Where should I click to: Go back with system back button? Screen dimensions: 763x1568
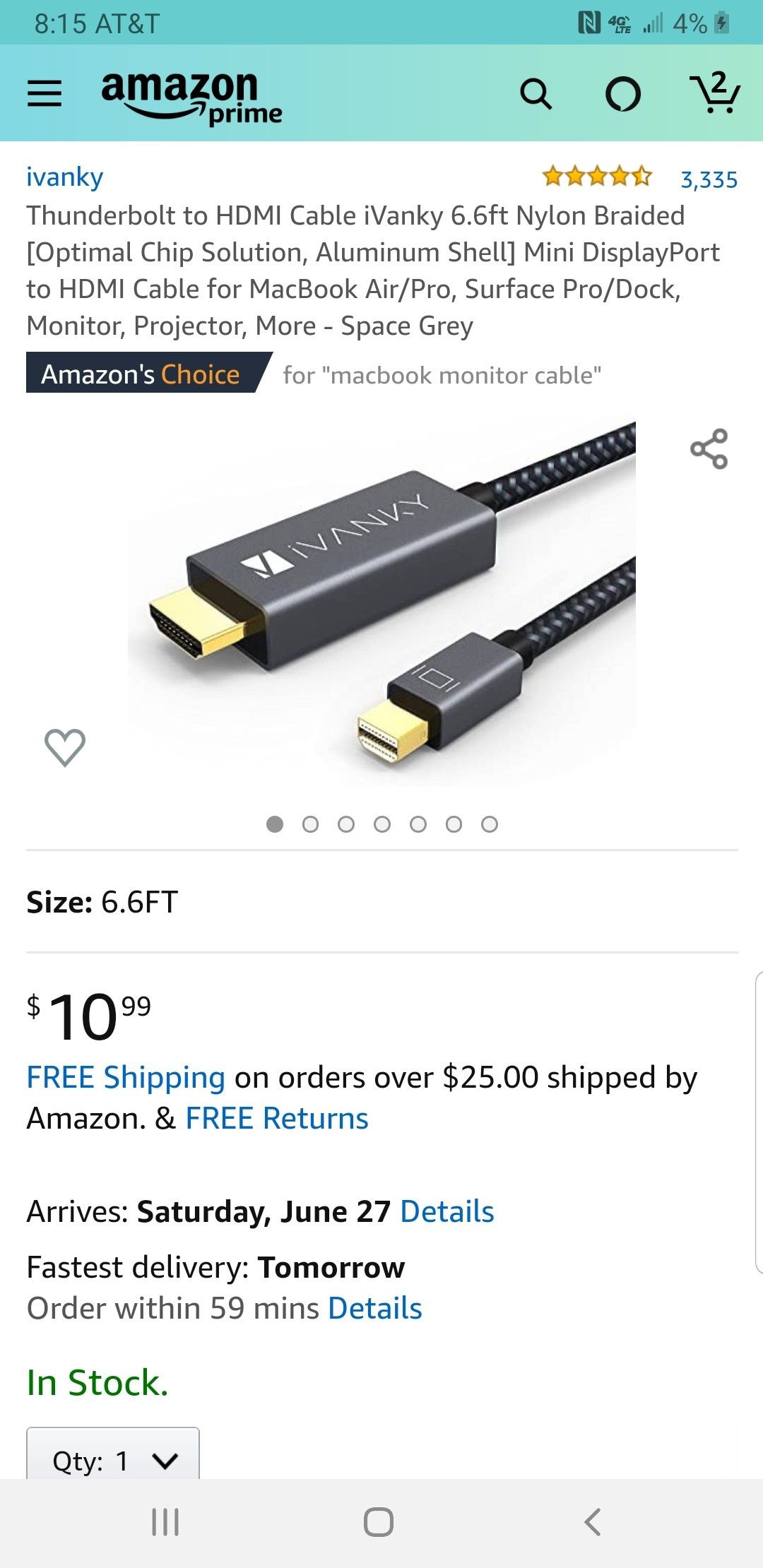[x=593, y=1522]
